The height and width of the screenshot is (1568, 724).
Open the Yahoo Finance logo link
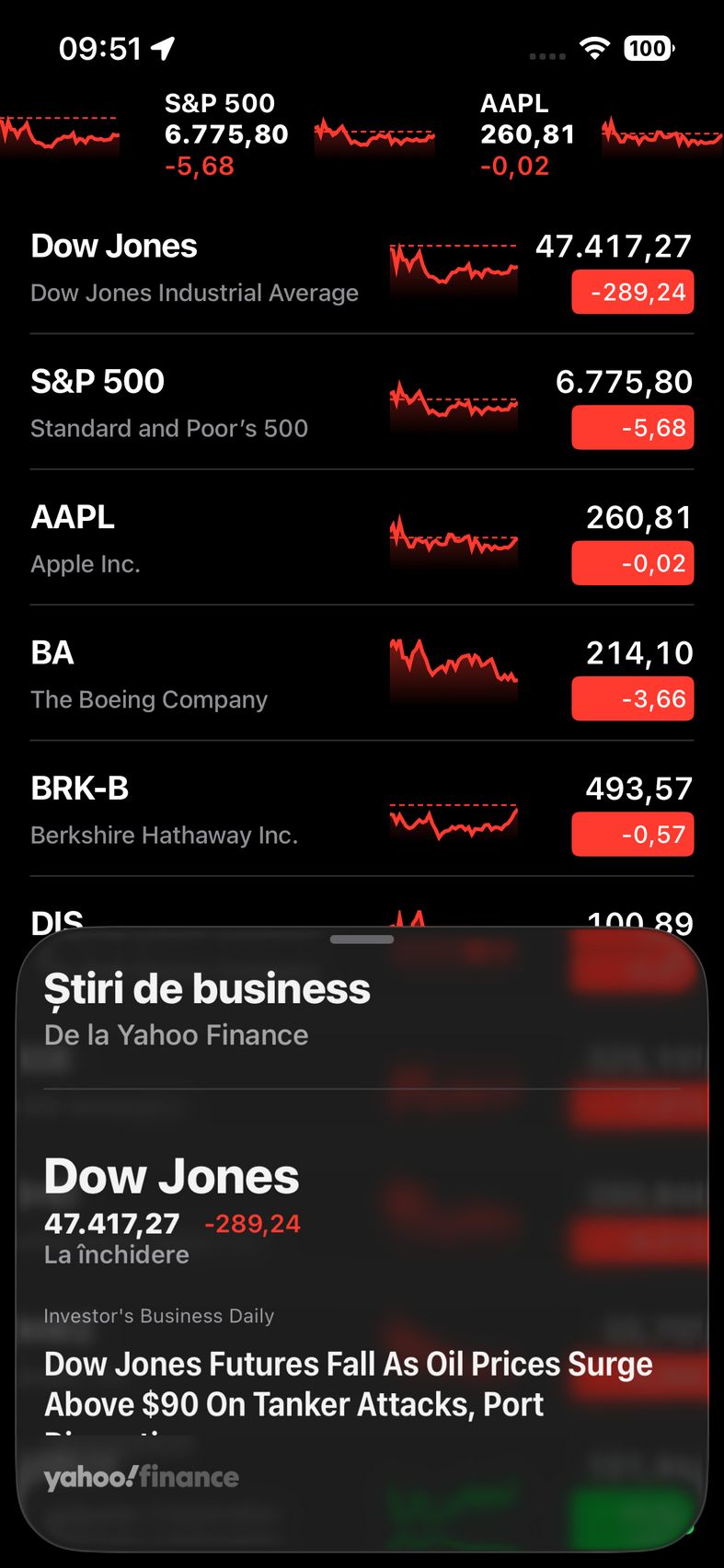(x=141, y=1478)
